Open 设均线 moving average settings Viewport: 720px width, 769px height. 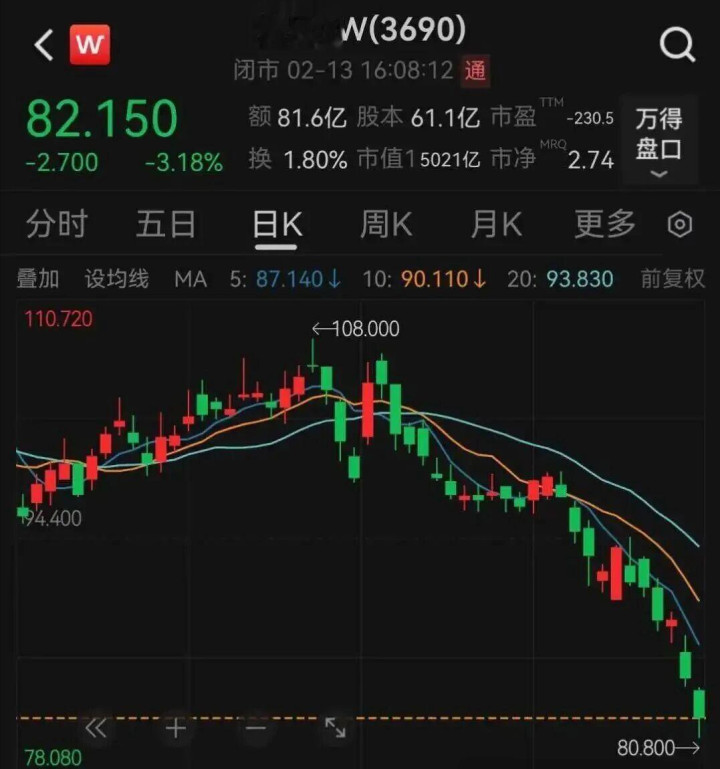pyautogui.click(x=116, y=279)
